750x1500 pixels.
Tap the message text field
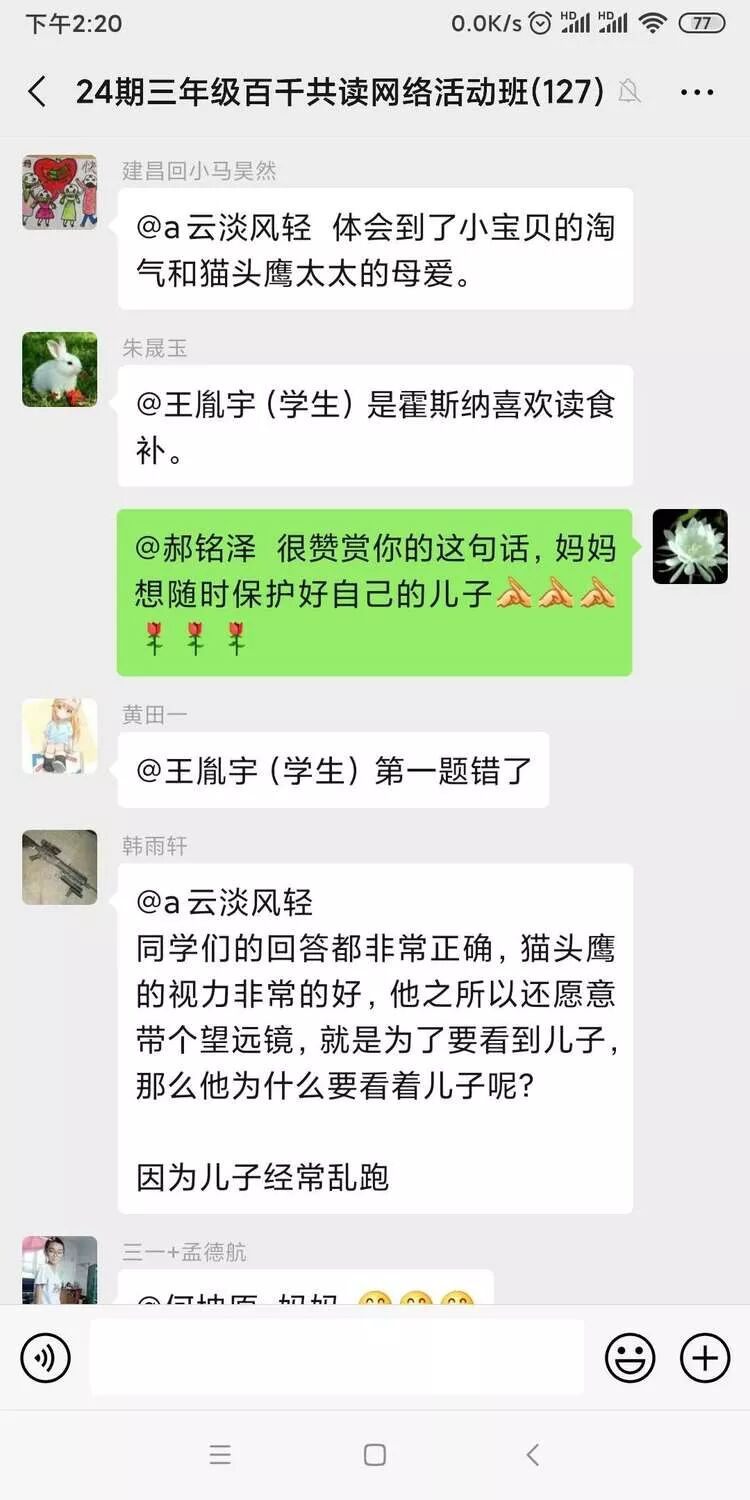(337, 1357)
